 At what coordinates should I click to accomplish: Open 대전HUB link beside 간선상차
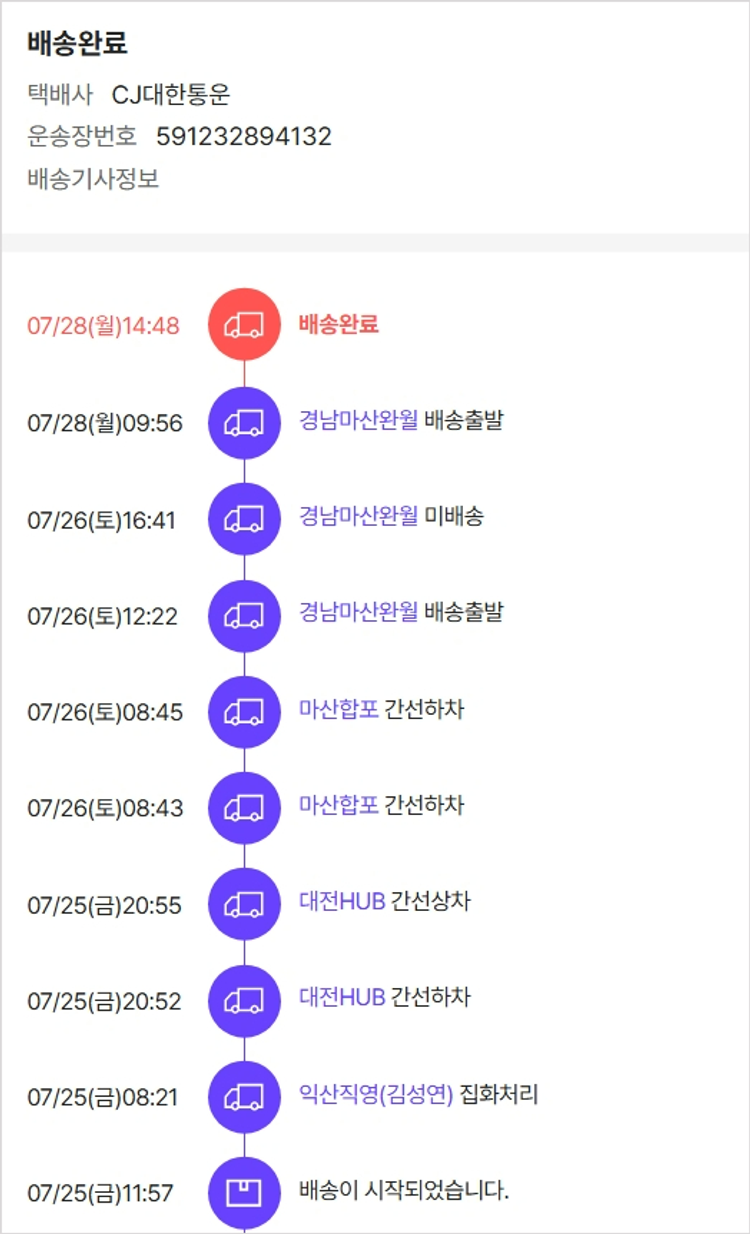click(x=342, y=902)
